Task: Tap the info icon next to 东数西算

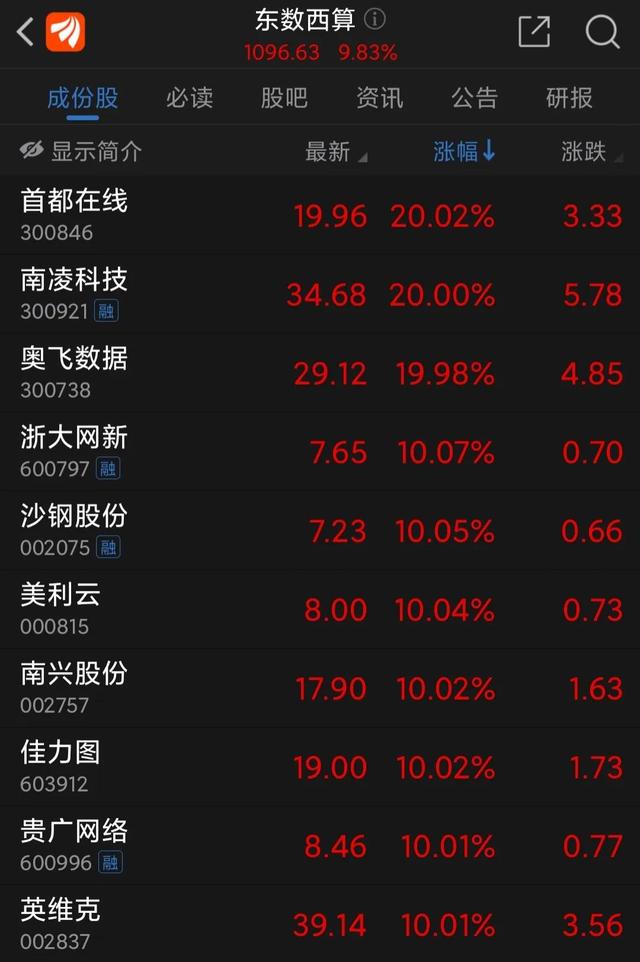Action: (375, 19)
